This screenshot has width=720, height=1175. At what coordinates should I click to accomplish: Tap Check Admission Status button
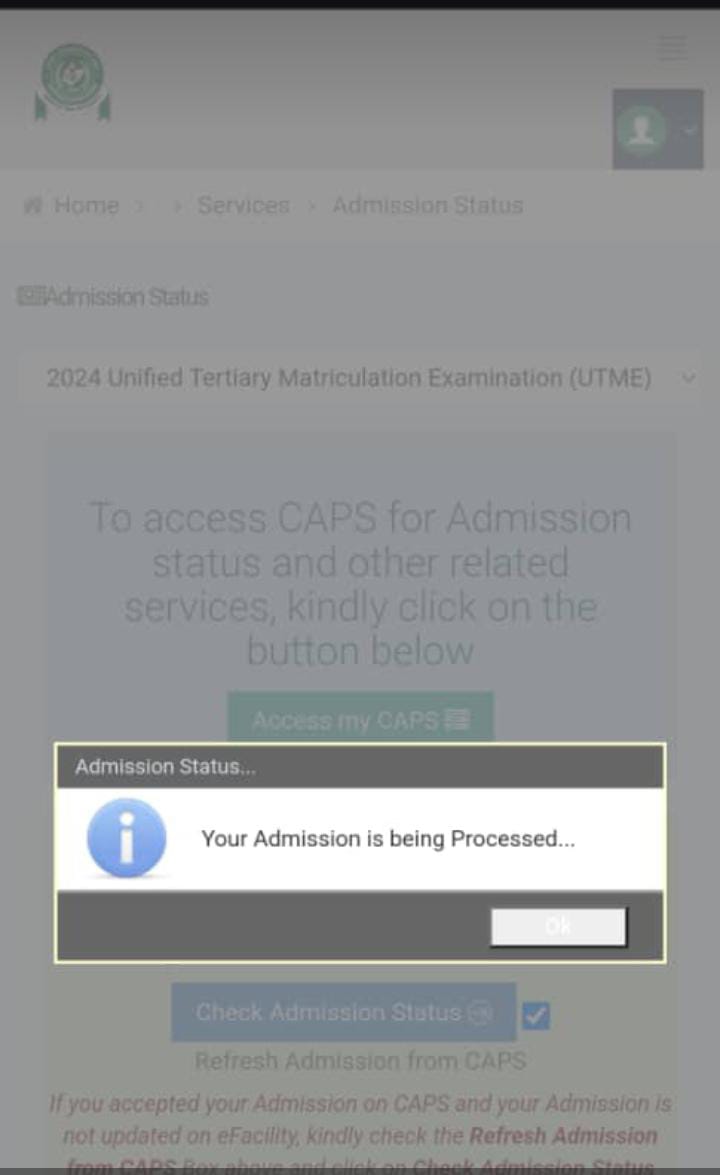coord(344,1012)
